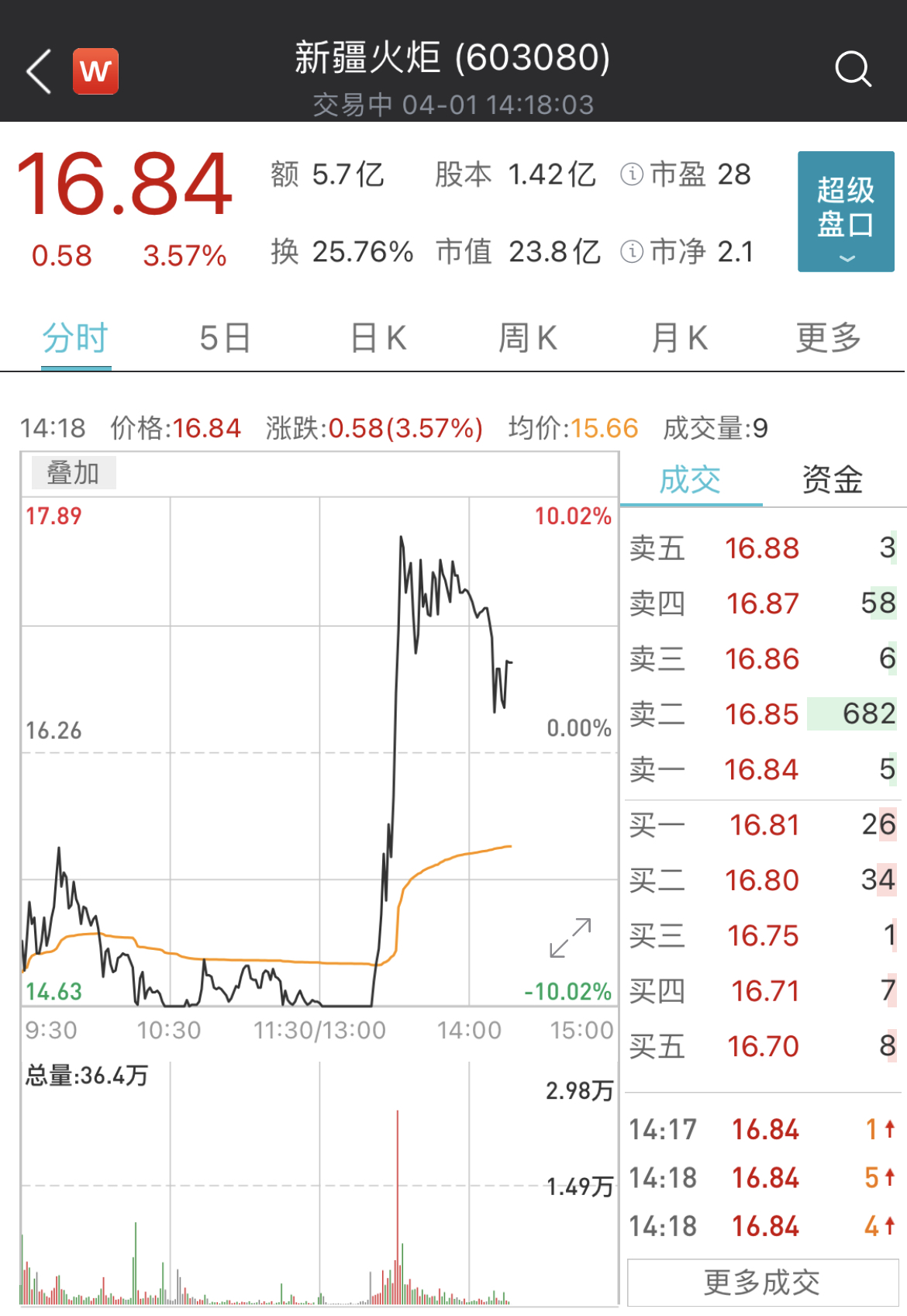Show the 月K monthly chart

coord(679,339)
